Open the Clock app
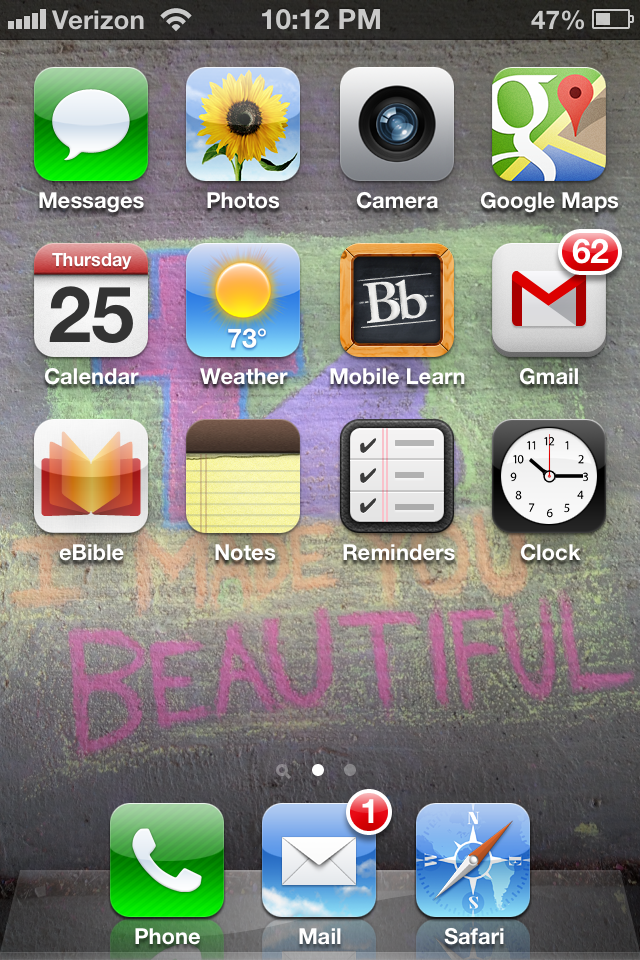This screenshot has width=640, height=960. click(549, 476)
